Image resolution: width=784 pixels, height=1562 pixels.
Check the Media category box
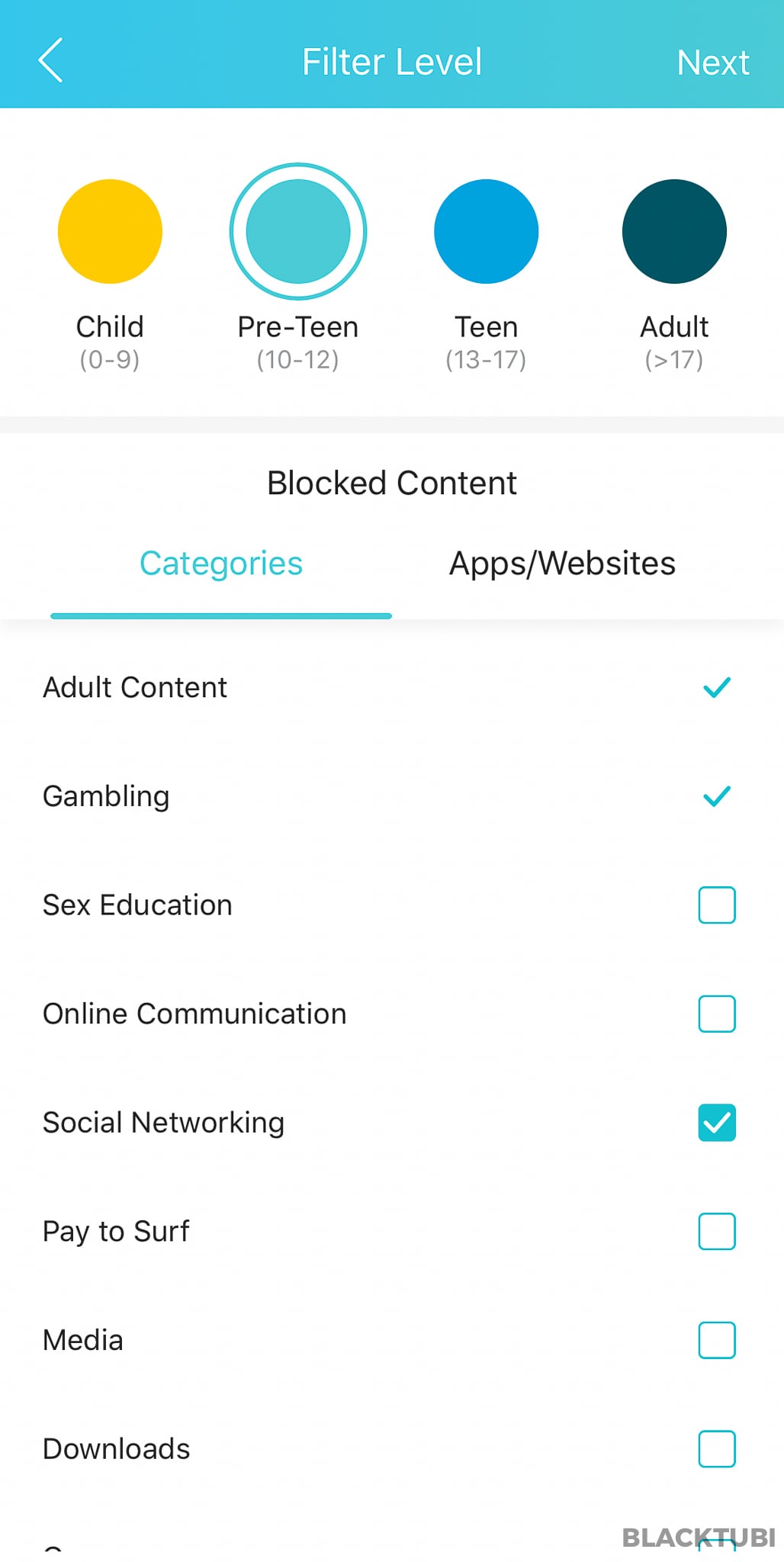pyautogui.click(x=717, y=1340)
